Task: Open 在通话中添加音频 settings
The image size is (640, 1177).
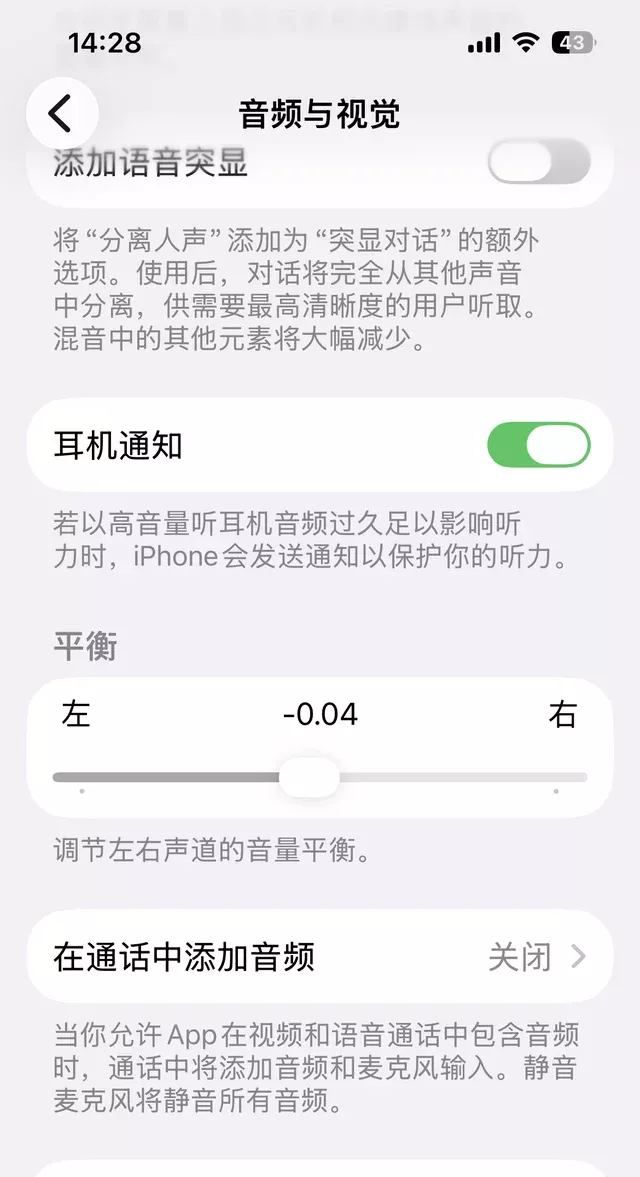Action: [319, 957]
